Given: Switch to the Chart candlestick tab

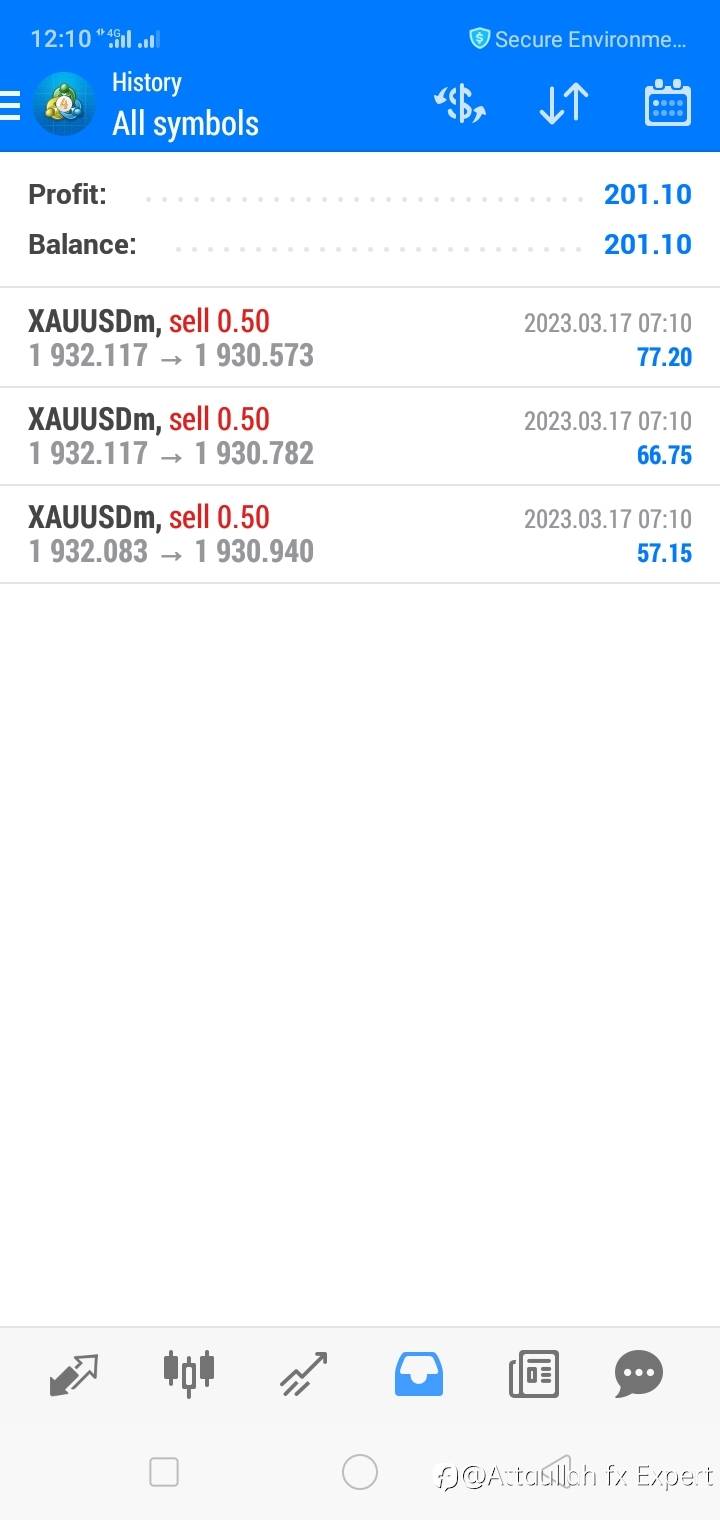Looking at the screenshot, I should click(x=189, y=1372).
